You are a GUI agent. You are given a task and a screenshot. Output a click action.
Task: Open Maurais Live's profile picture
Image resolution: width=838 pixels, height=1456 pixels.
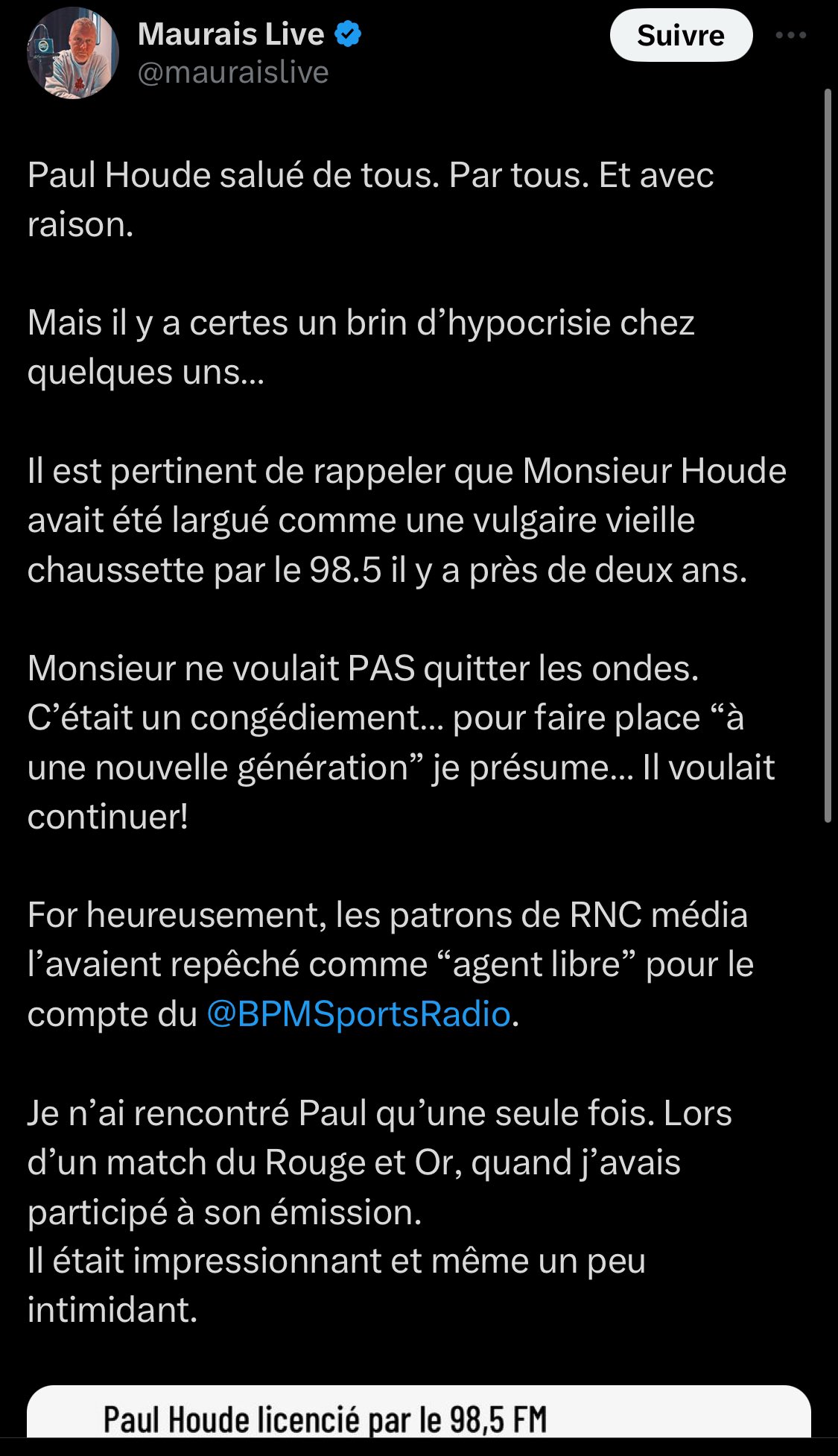pos(73,53)
